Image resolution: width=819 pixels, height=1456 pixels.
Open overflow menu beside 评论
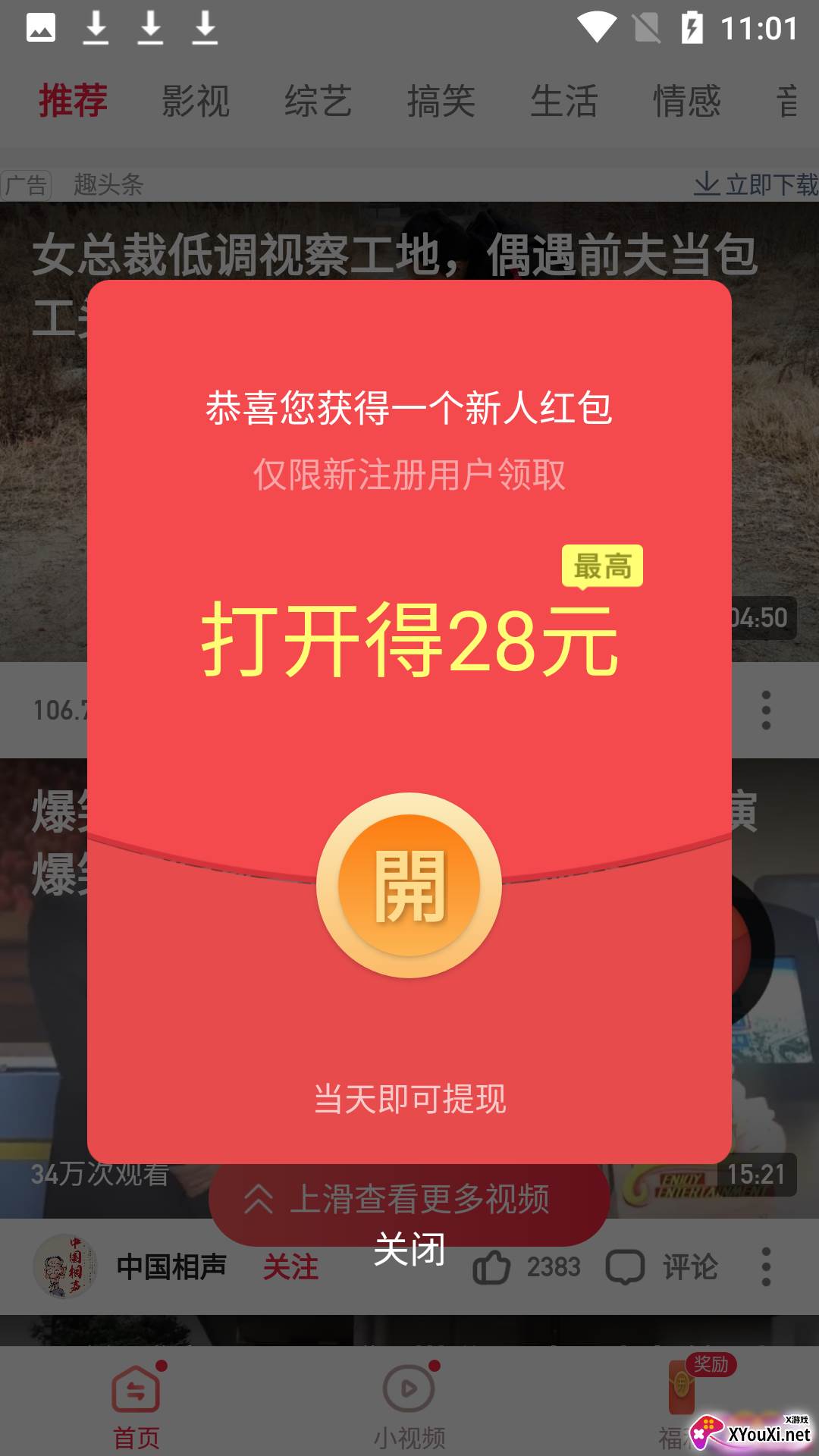[766, 1267]
